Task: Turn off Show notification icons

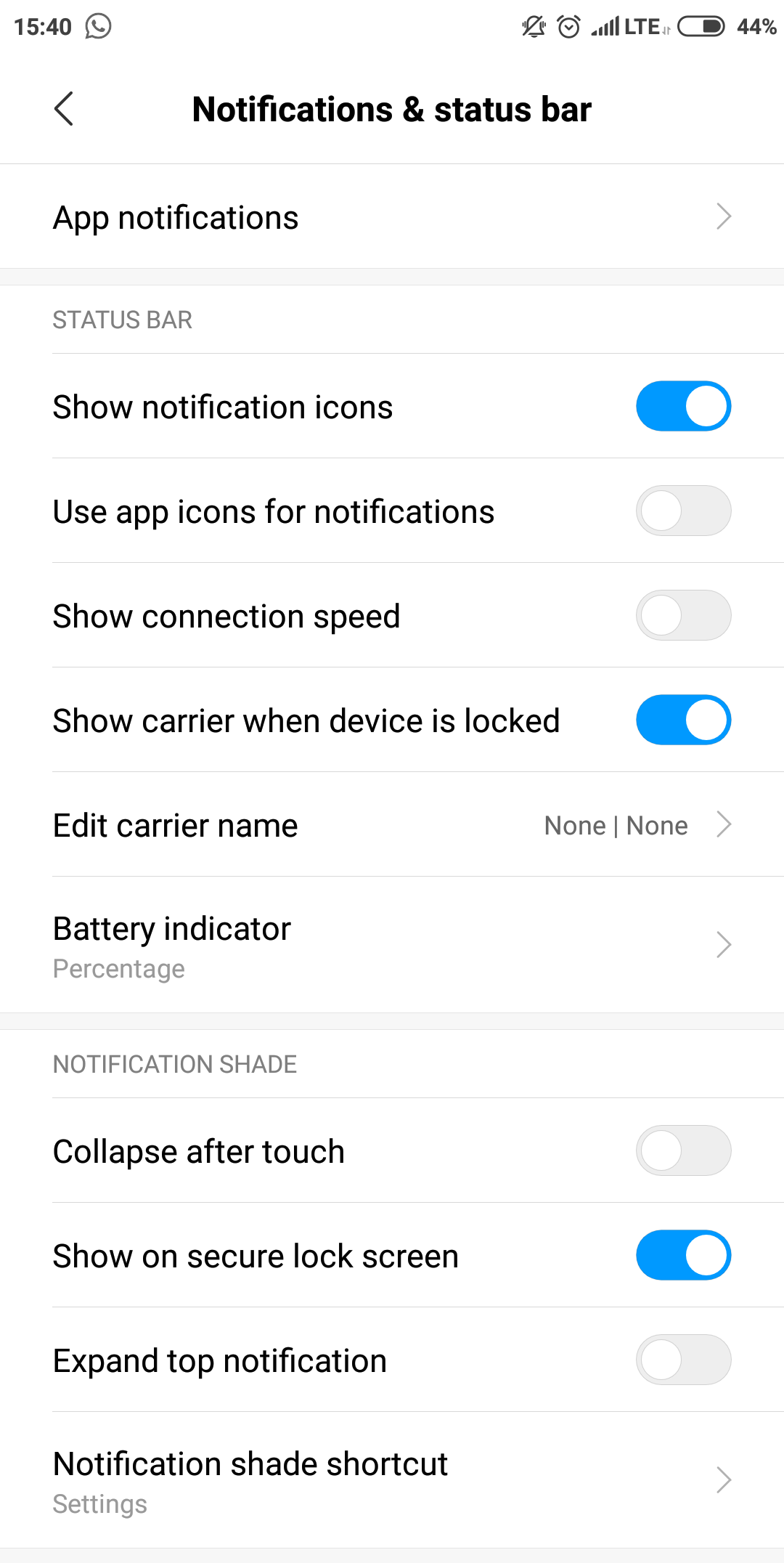Action: 683,406
